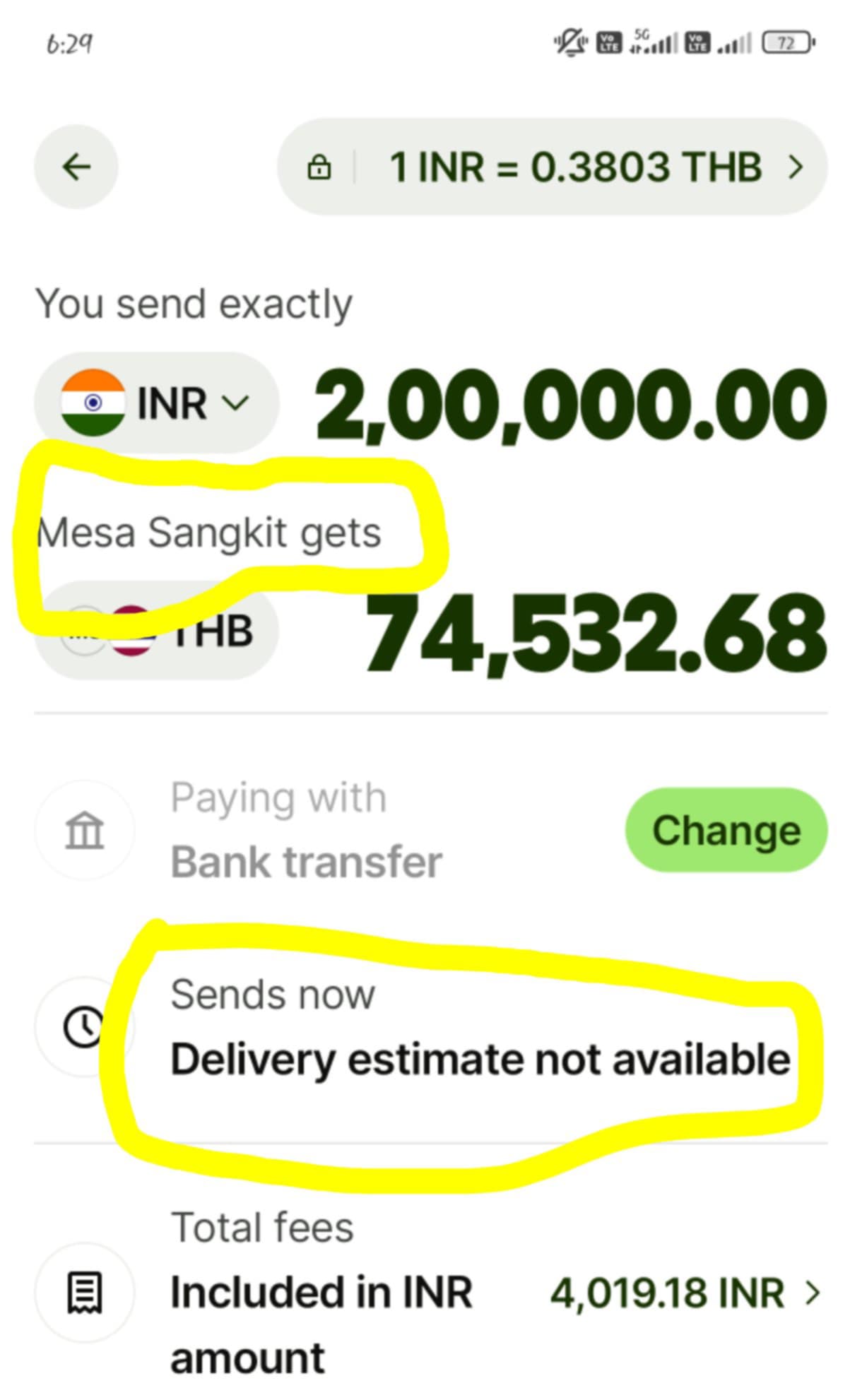Viewport: 862px width, 1400px height.
Task: Edit the 2,00,000.00 send amount
Action: (570, 405)
